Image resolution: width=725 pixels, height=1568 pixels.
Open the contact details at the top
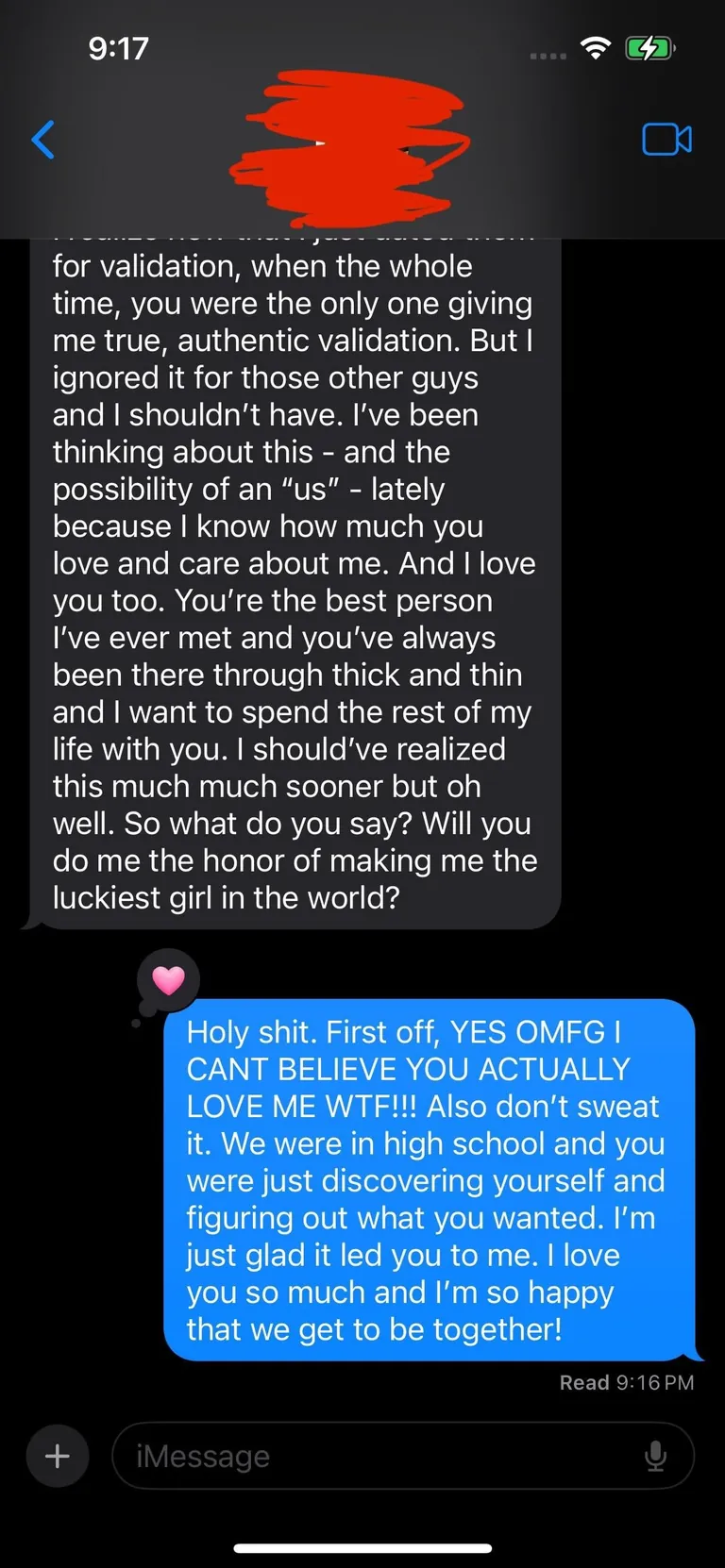click(349, 142)
